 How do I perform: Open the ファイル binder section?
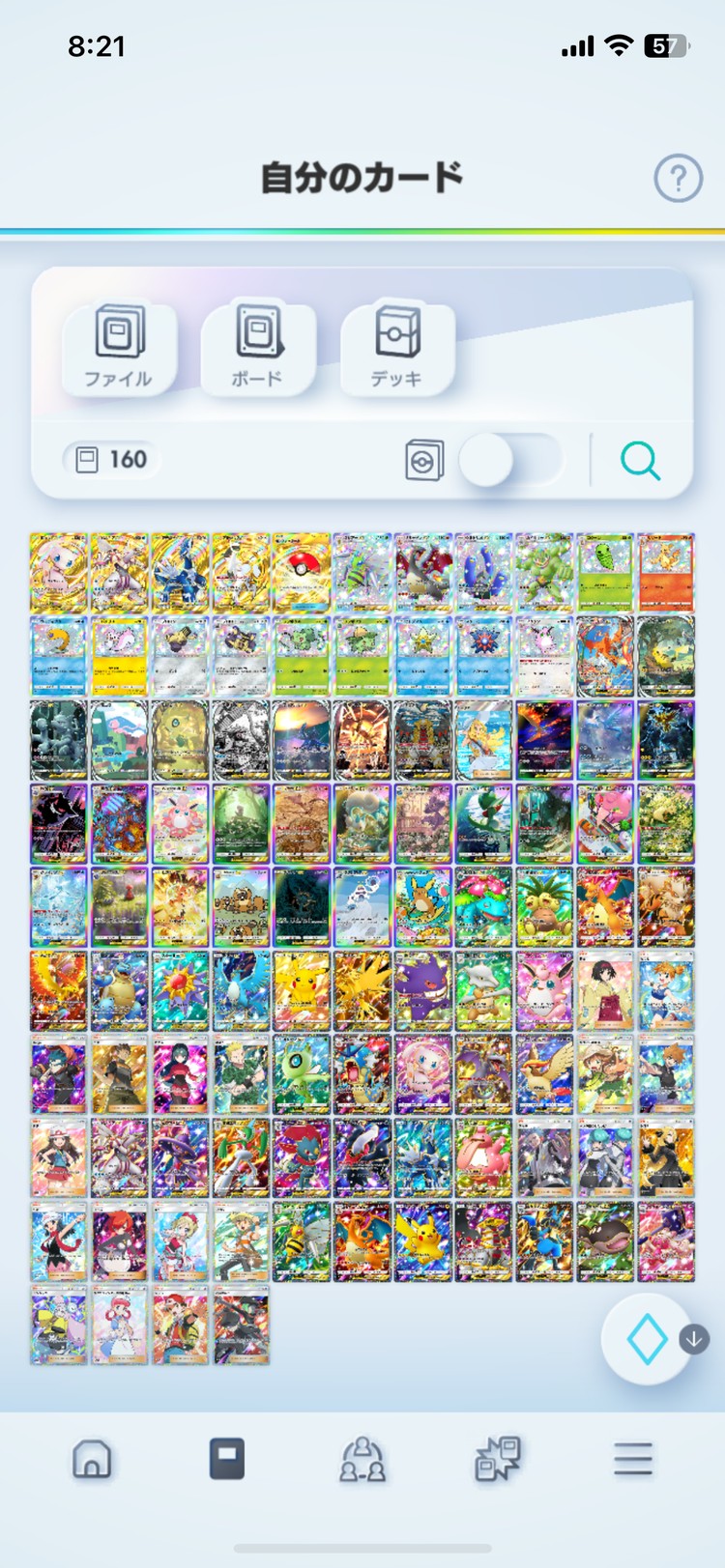point(118,347)
